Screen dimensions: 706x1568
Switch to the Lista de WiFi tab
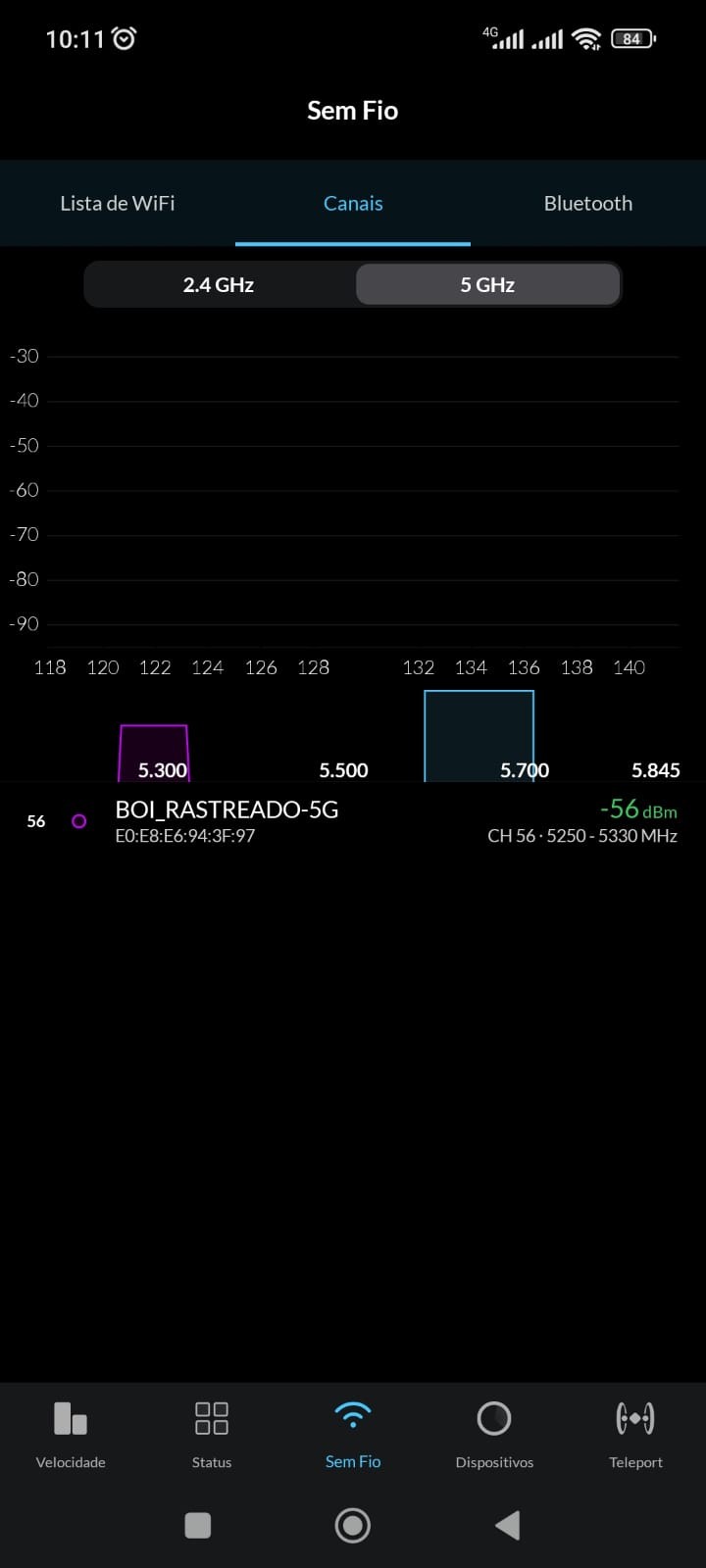118,204
